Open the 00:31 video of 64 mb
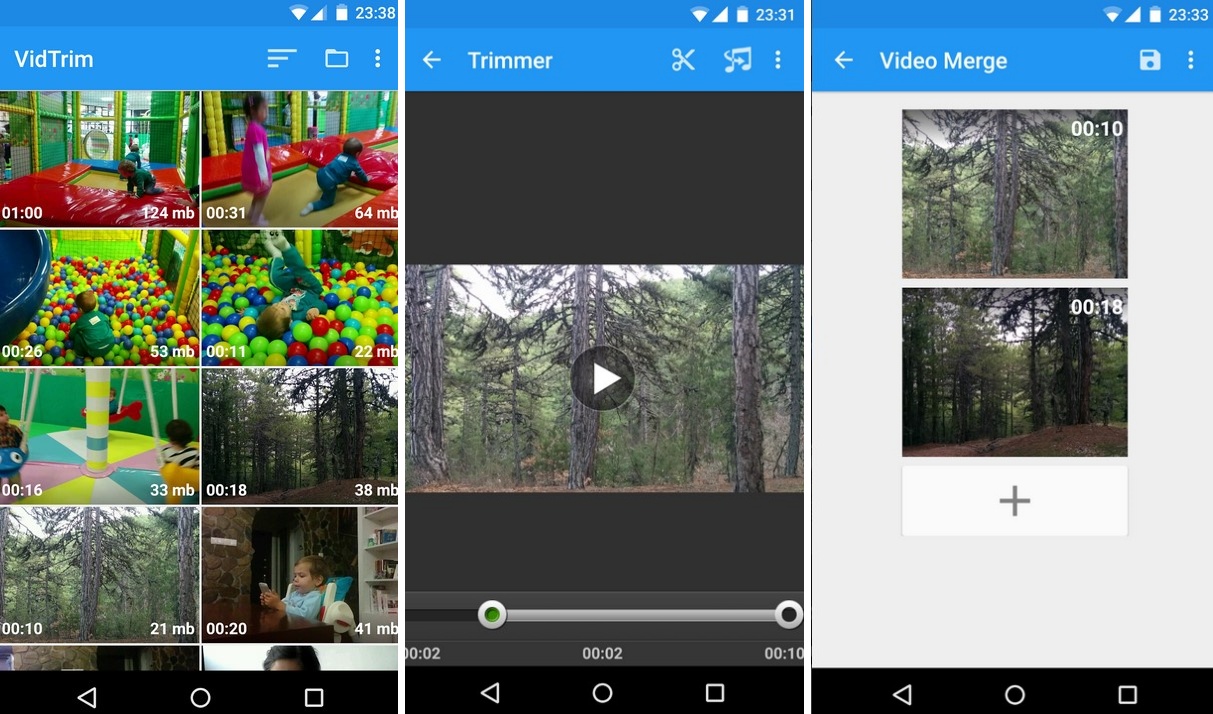The width and height of the screenshot is (1213, 714). pos(299,158)
